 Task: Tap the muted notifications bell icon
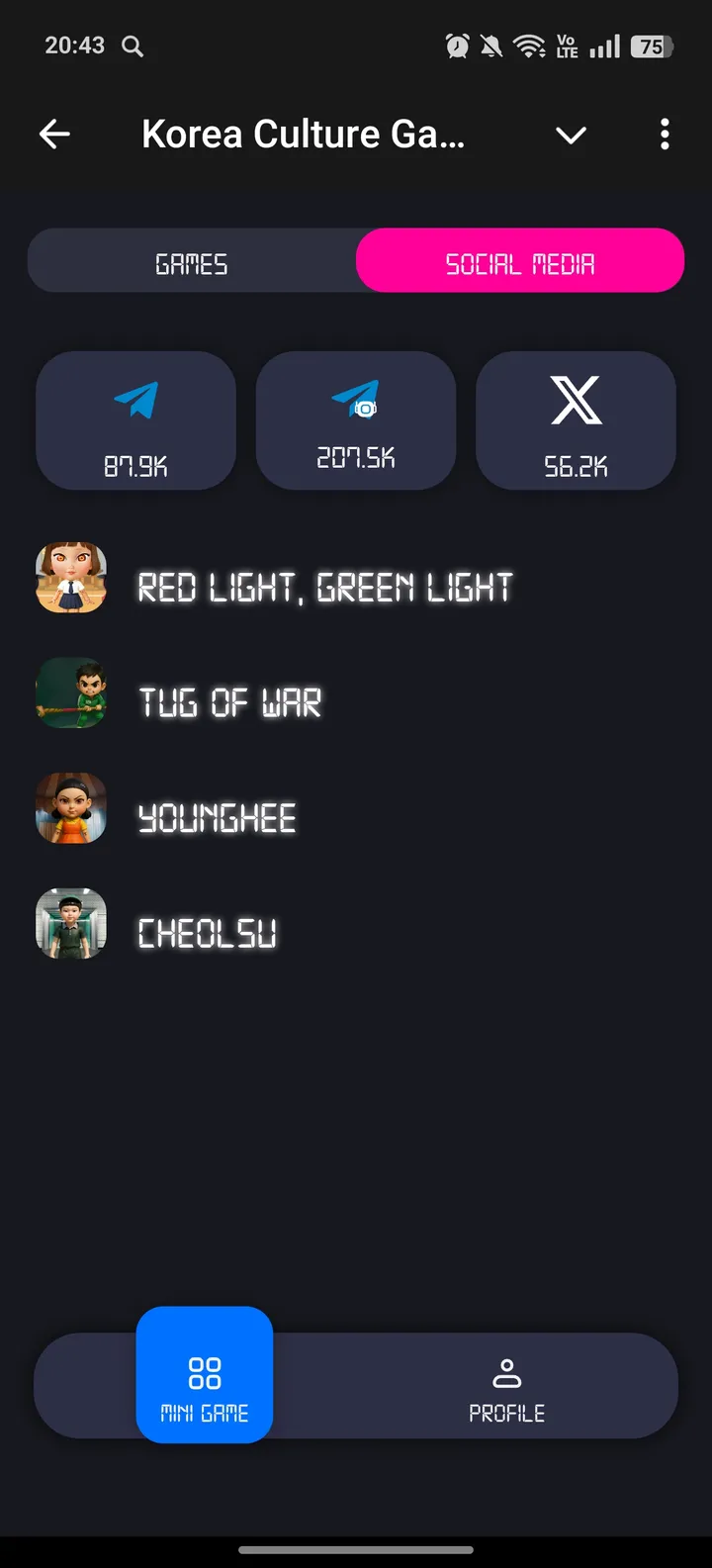pos(492,45)
